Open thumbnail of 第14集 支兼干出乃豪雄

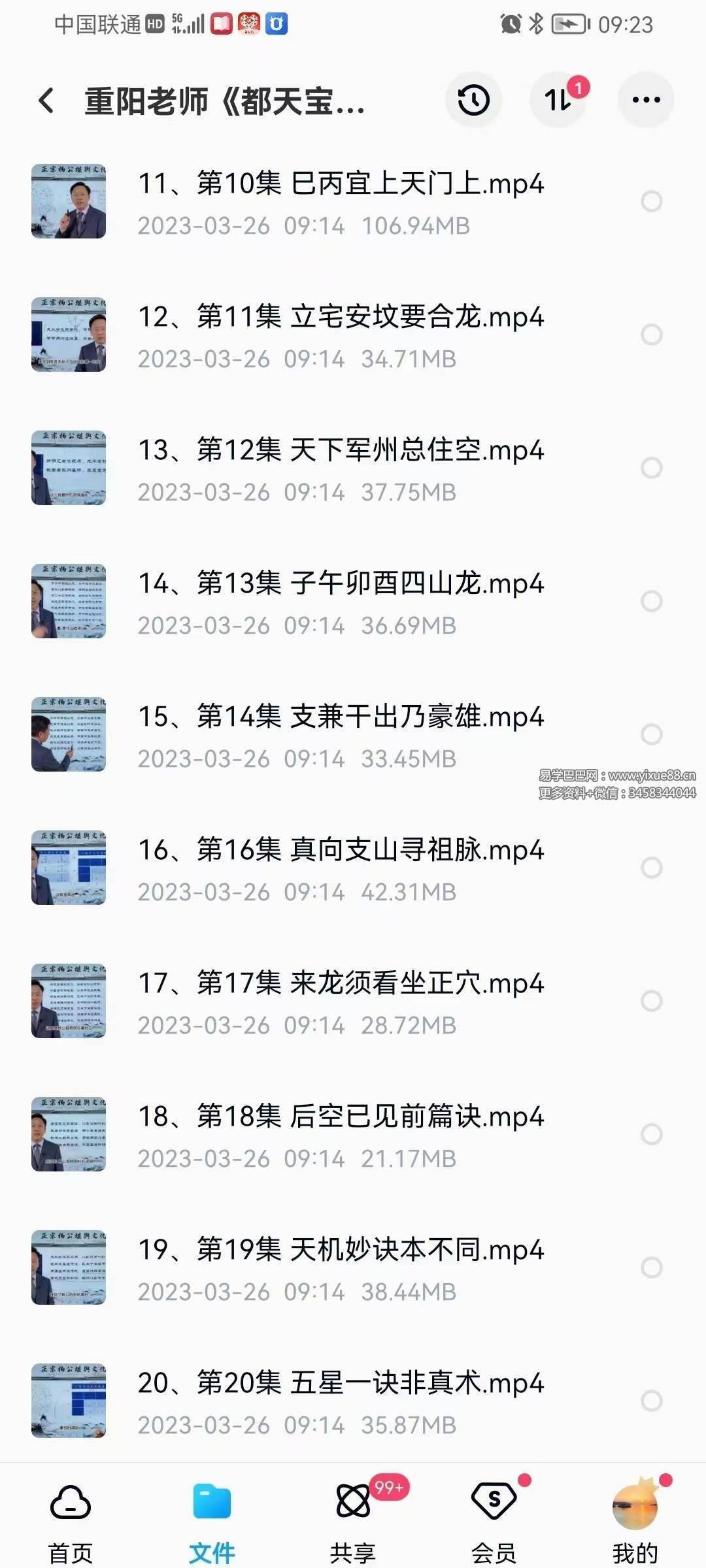(68, 734)
